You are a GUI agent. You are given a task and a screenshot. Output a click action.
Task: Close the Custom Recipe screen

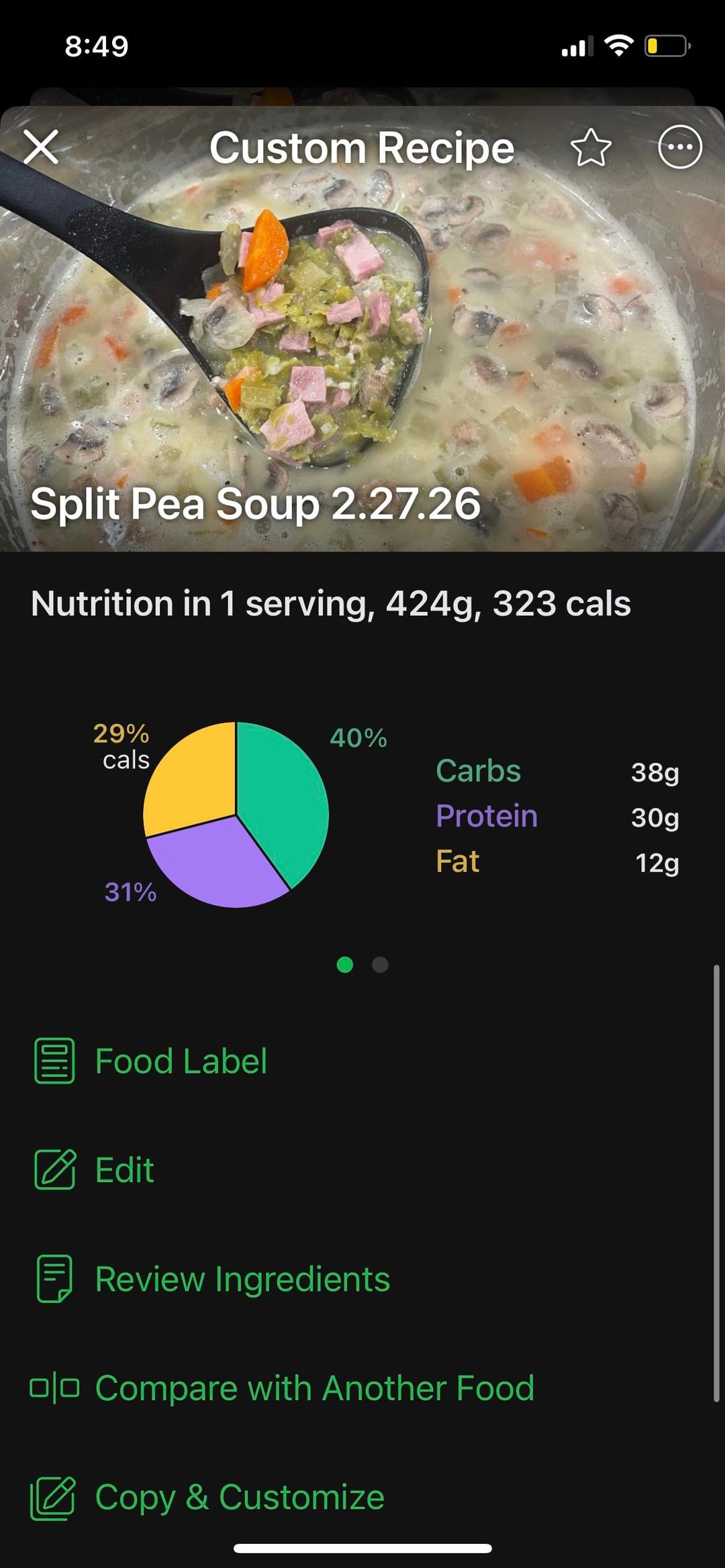point(42,147)
